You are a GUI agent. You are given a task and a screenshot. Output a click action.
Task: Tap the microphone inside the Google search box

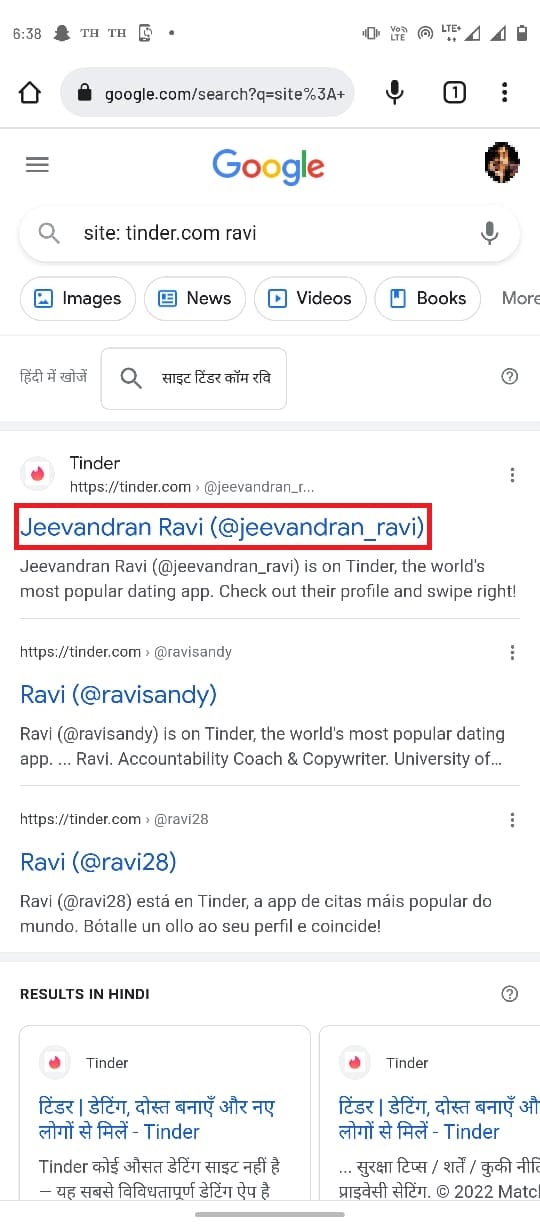(489, 233)
